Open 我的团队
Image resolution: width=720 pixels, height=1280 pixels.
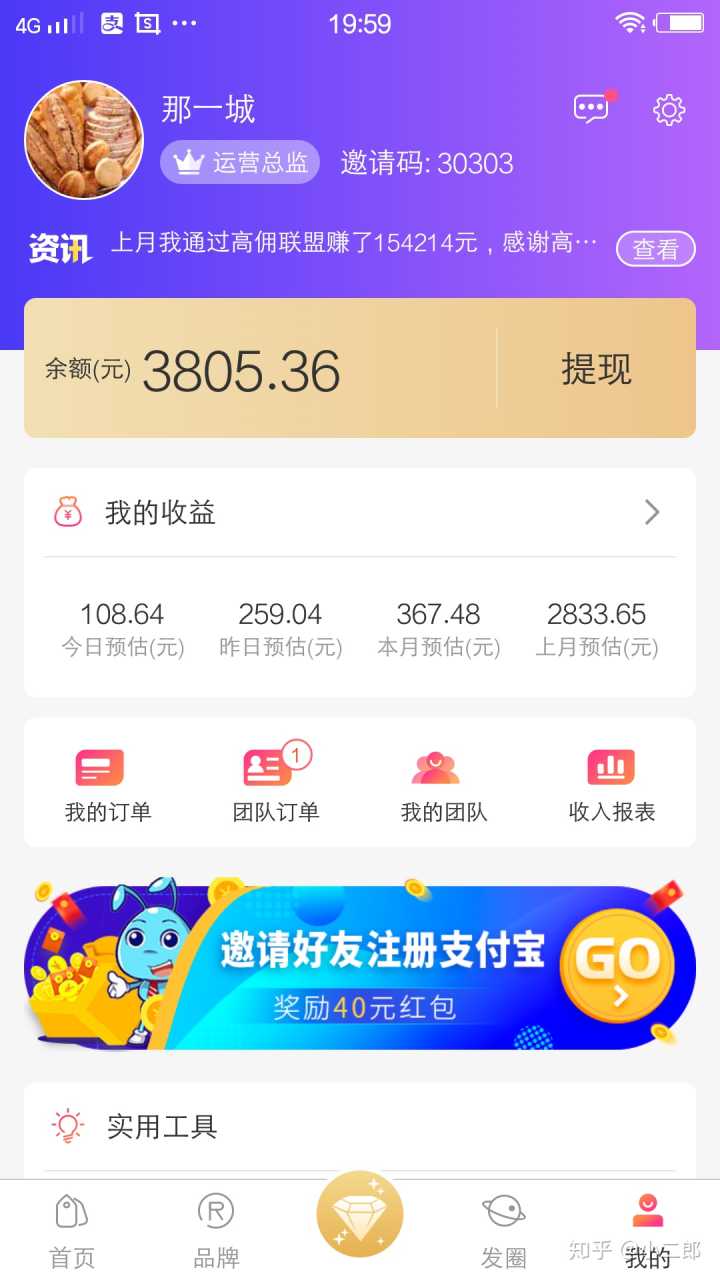click(443, 785)
